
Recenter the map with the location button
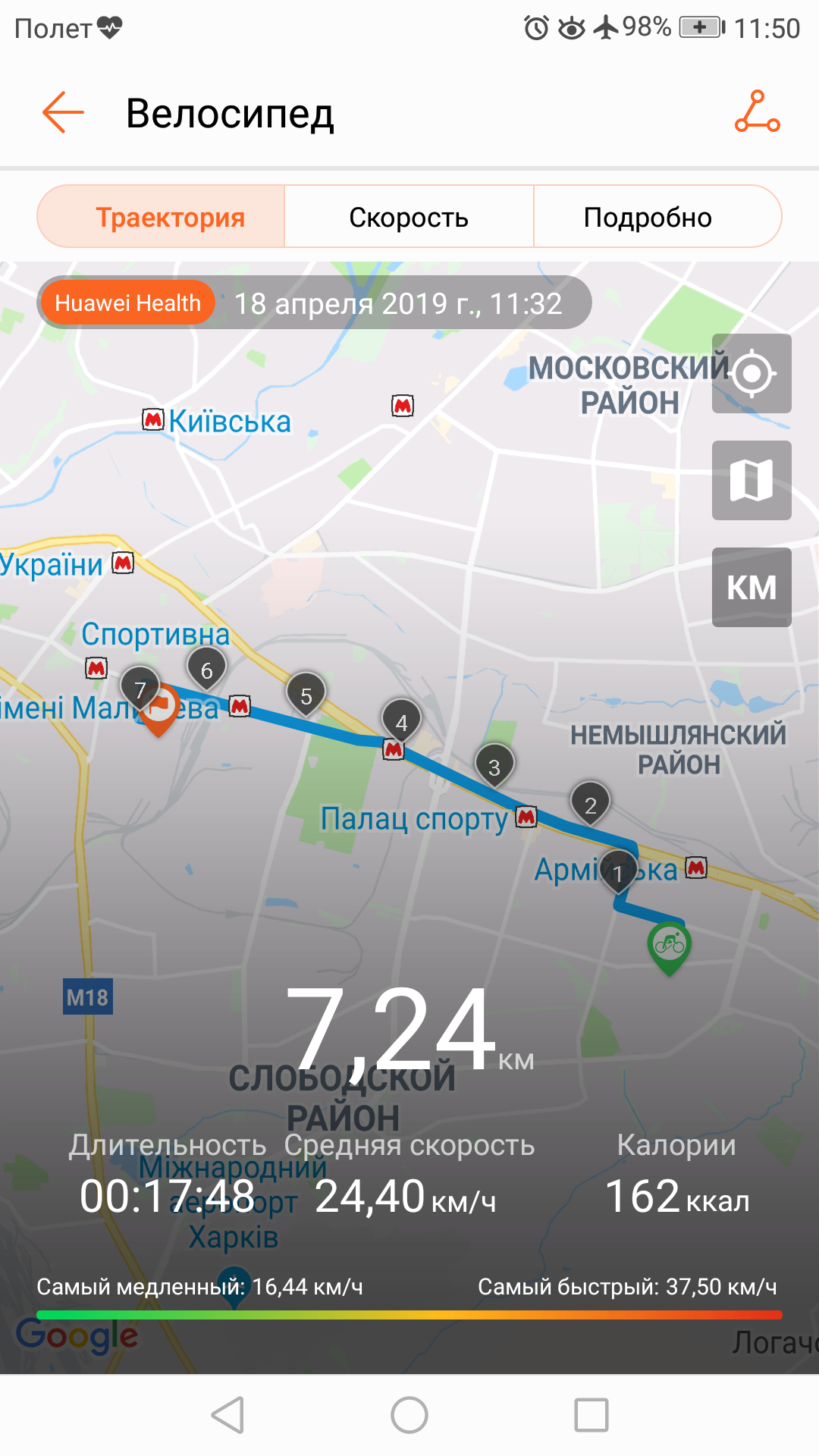[x=752, y=373]
